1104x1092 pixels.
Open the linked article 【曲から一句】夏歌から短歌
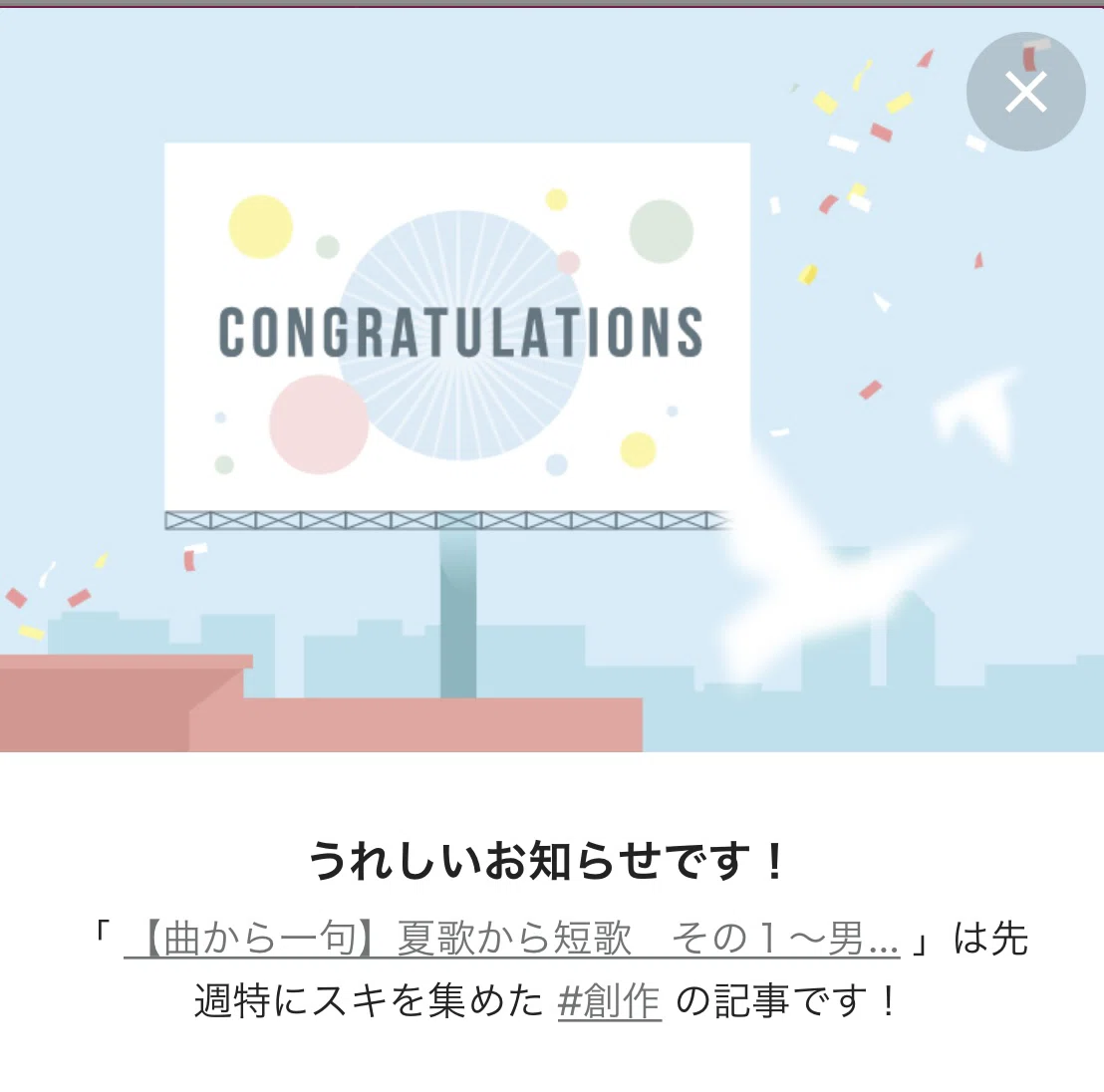click(512, 939)
